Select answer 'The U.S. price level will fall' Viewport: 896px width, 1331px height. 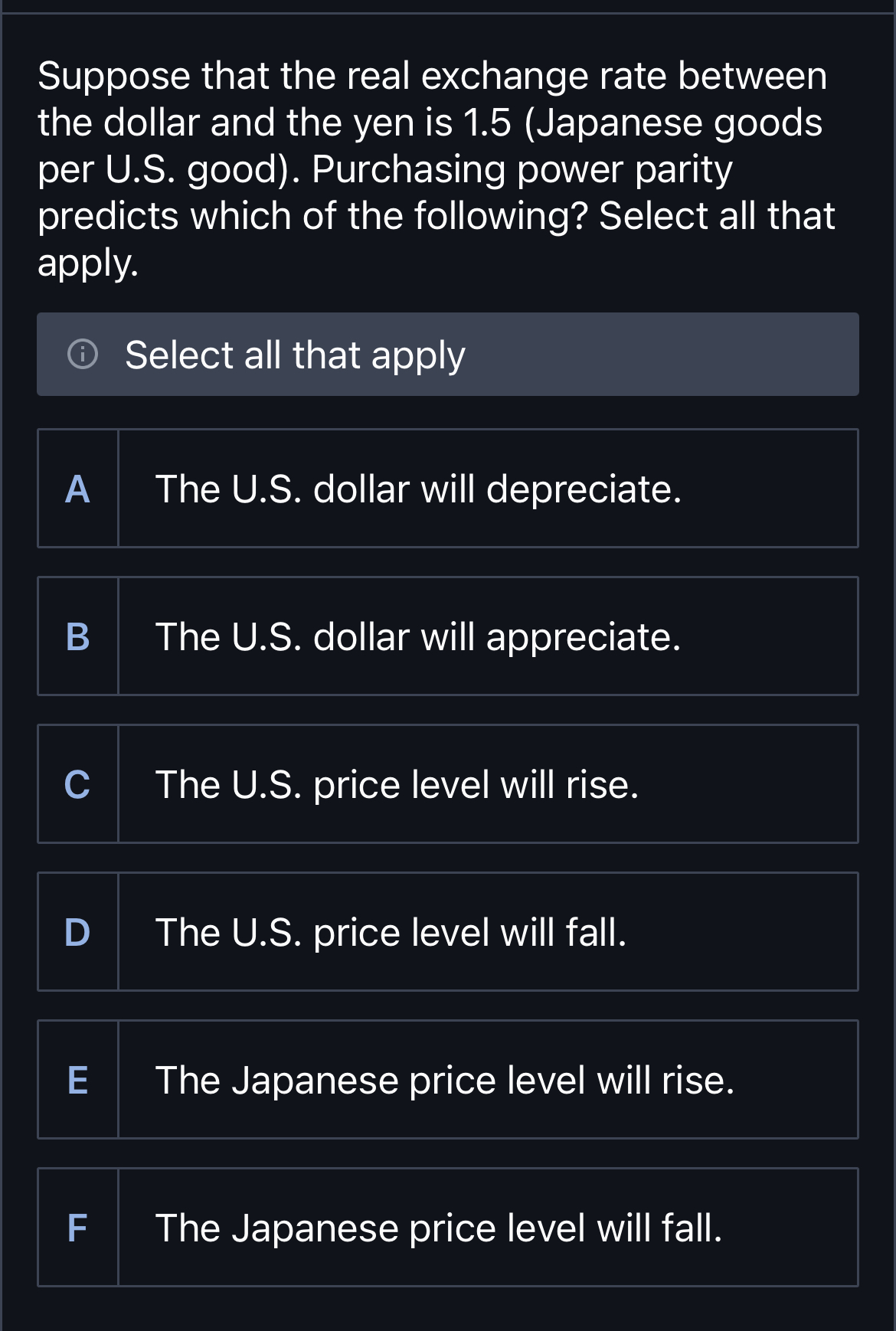(x=391, y=932)
